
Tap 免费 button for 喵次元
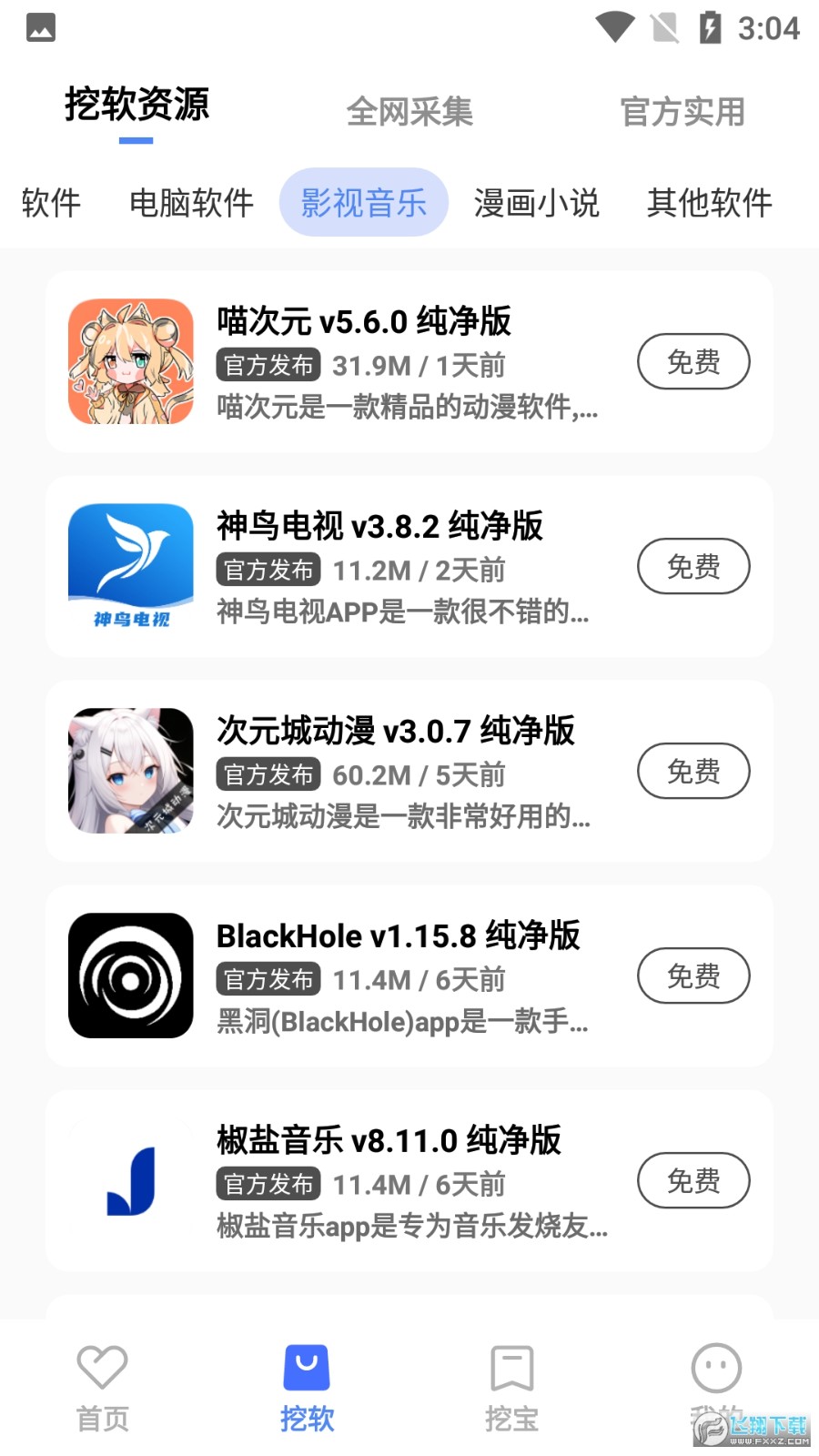pos(693,361)
